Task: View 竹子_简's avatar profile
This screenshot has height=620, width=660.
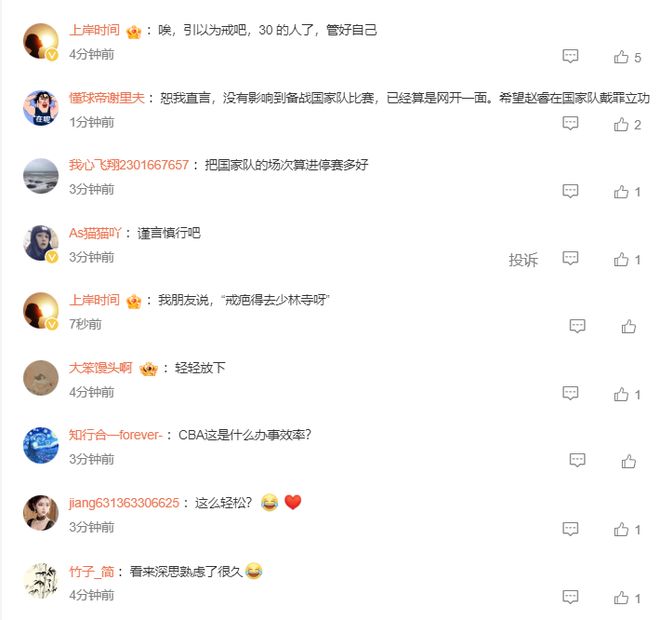Action: 41,581
